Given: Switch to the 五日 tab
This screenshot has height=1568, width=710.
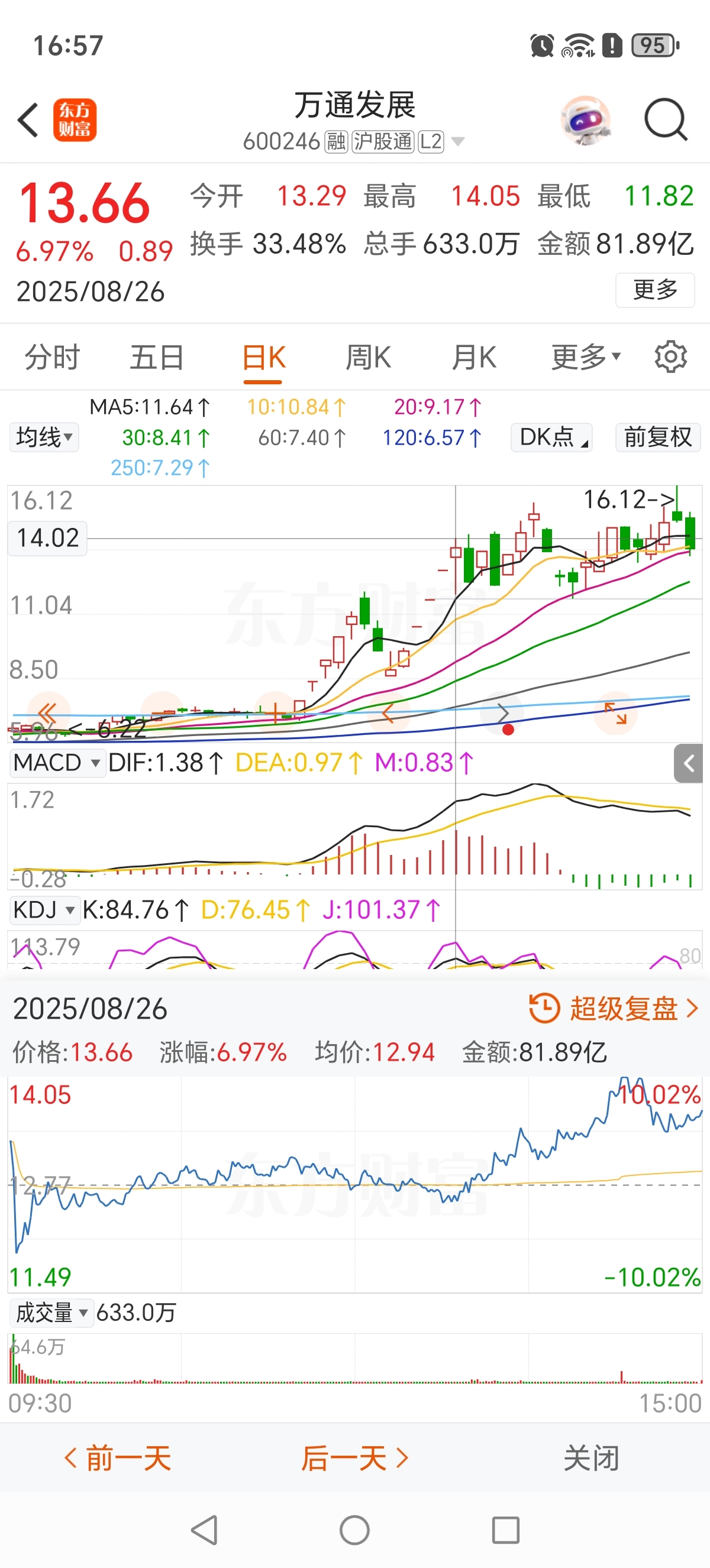Looking at the screenshot, I should [x=157, y=357].
